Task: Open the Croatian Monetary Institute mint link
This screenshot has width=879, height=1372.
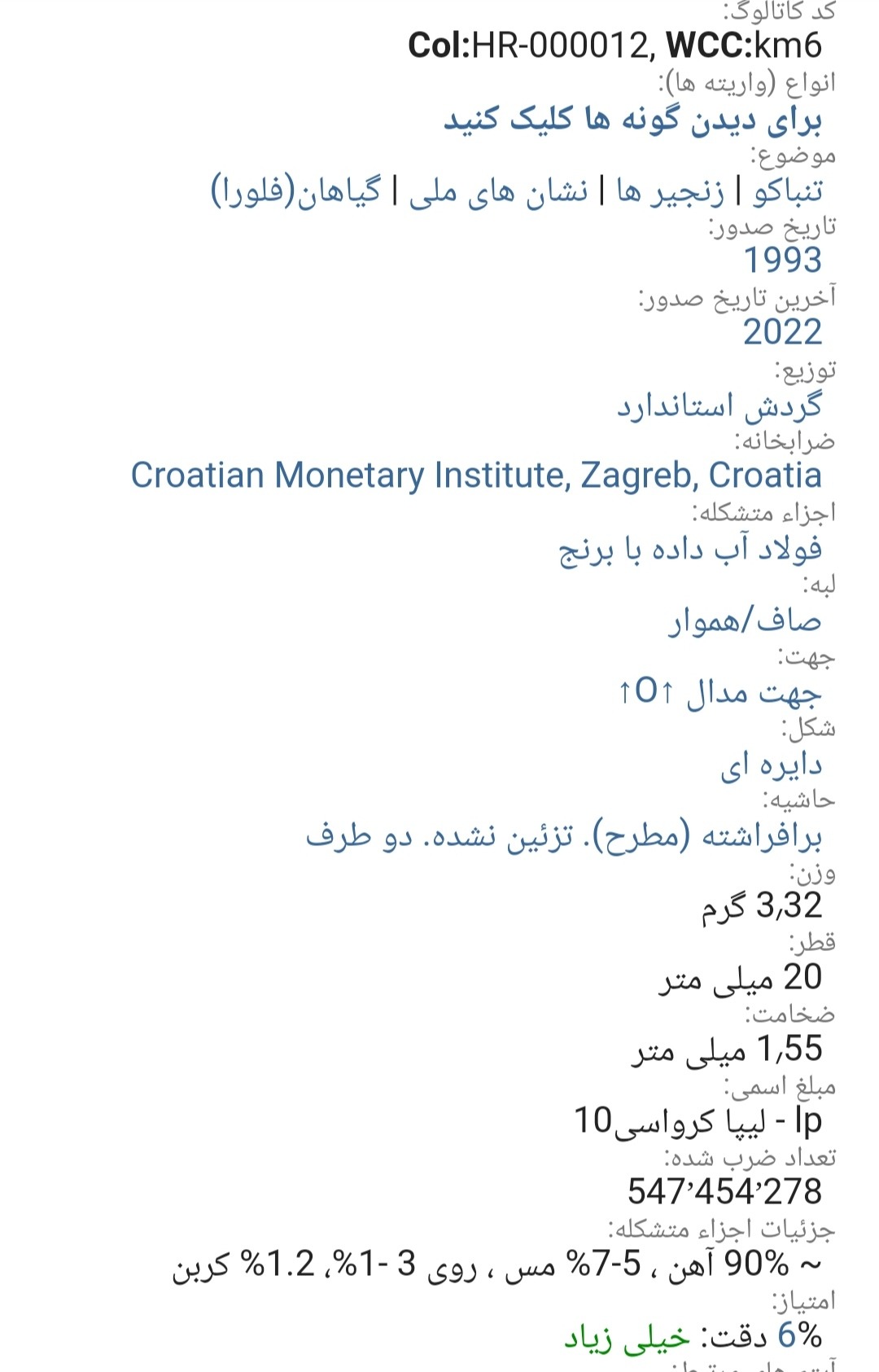Action: pos(476,476)
